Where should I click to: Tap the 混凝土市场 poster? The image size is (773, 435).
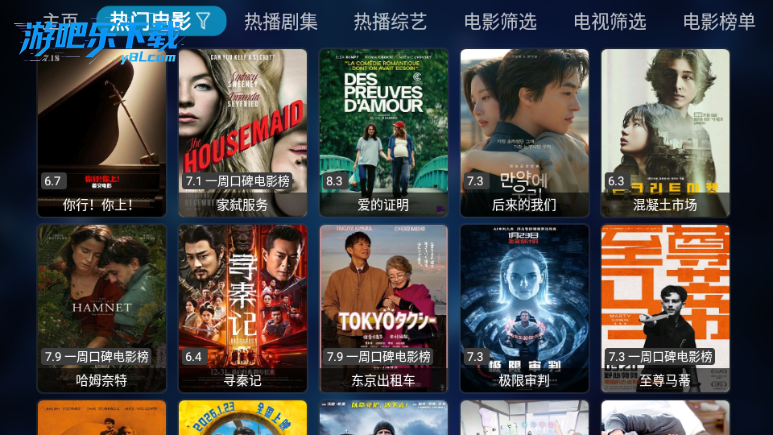[x=665, y=130]
